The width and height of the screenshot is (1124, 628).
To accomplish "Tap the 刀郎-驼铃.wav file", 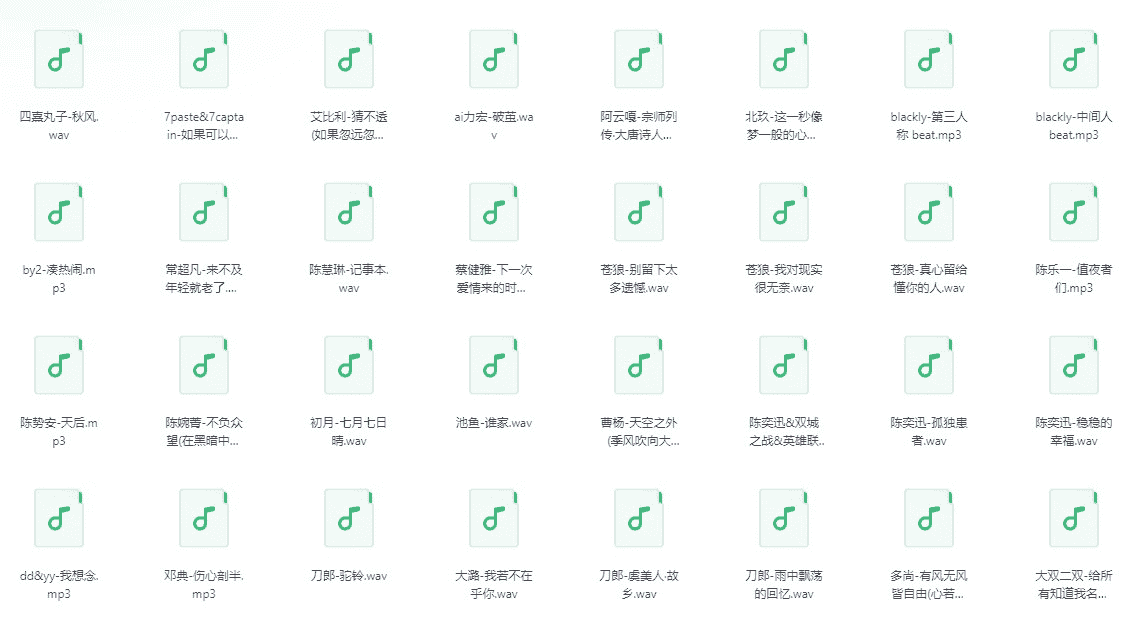I will point(349,519).
